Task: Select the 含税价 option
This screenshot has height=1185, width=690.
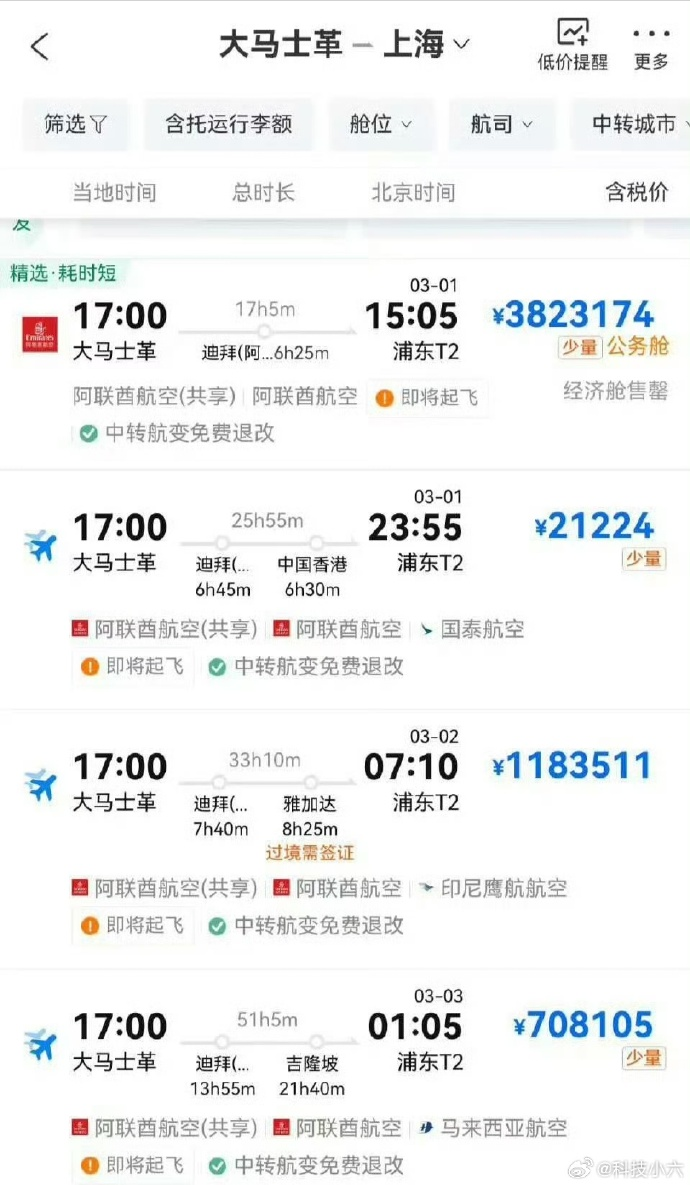Action: coord(636,192)
